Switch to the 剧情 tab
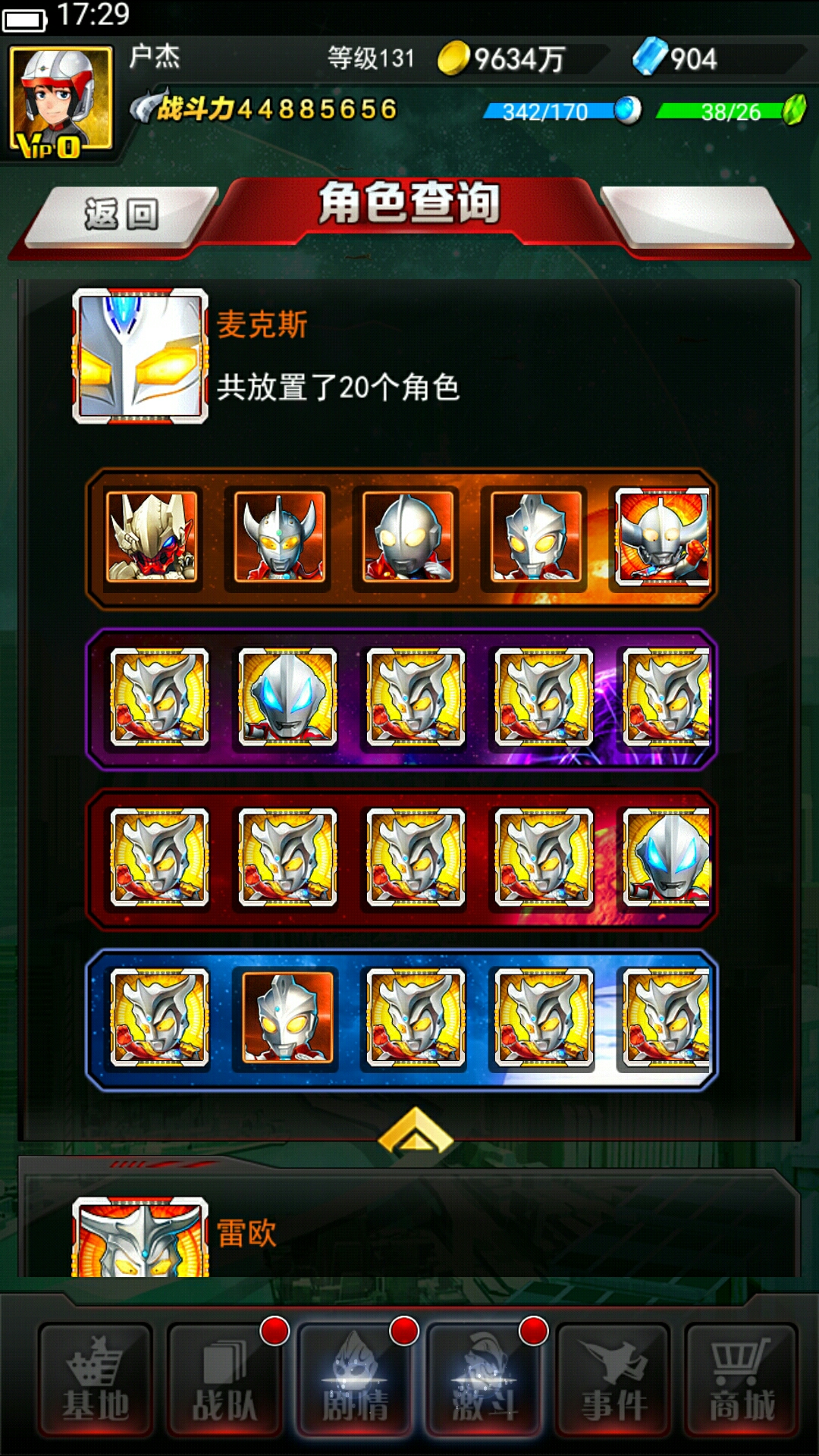Screen dimensions: 819x1456 pyautogui.click(x=355, y=1380)
